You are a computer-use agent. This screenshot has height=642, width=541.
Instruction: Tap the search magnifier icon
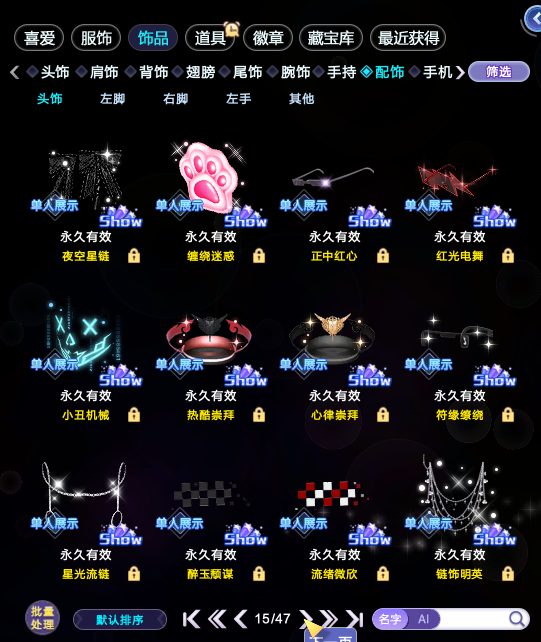tap(517, 619)
